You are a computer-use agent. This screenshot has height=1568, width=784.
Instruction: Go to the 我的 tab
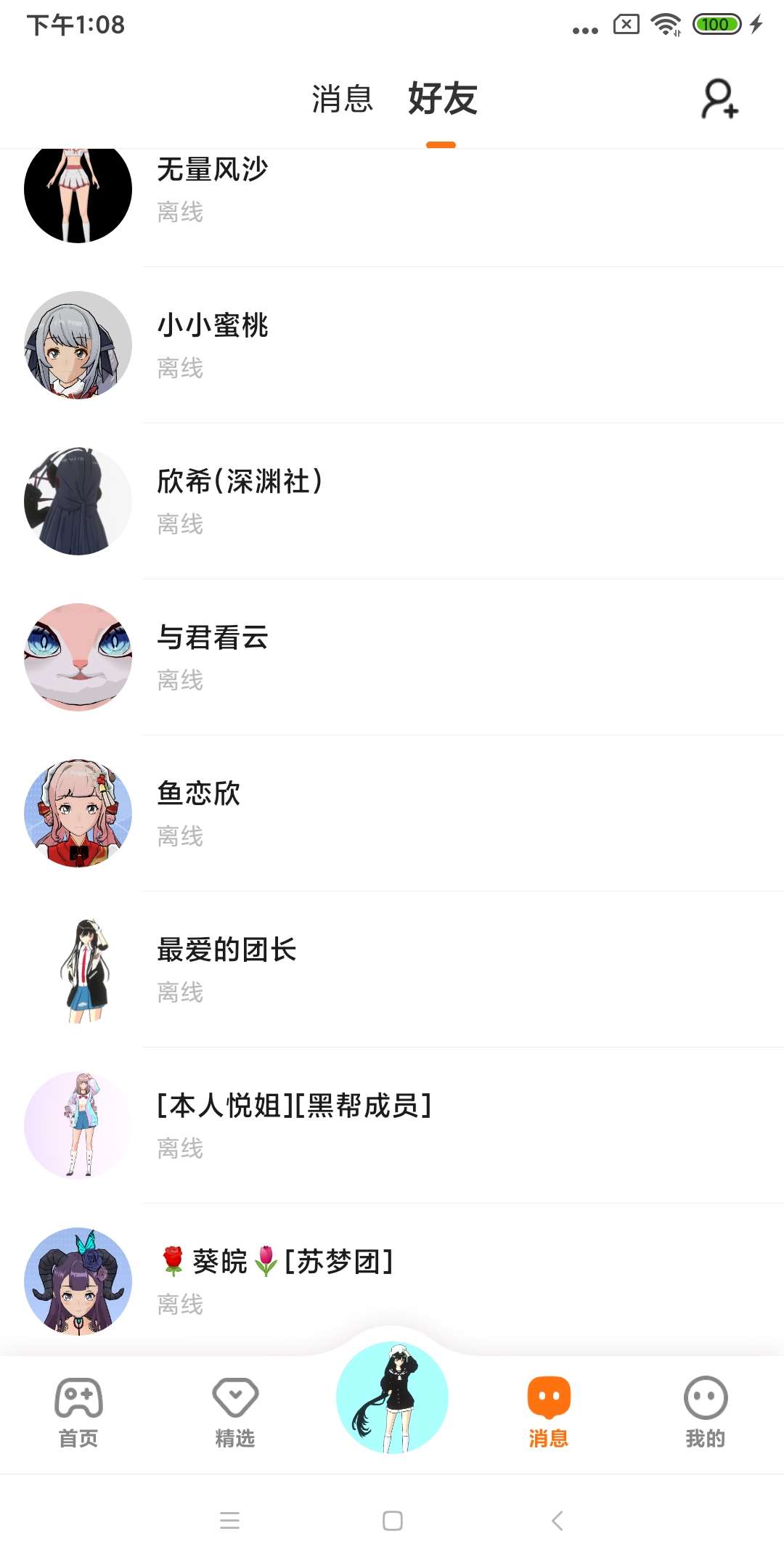click(x=706, y=1412)
